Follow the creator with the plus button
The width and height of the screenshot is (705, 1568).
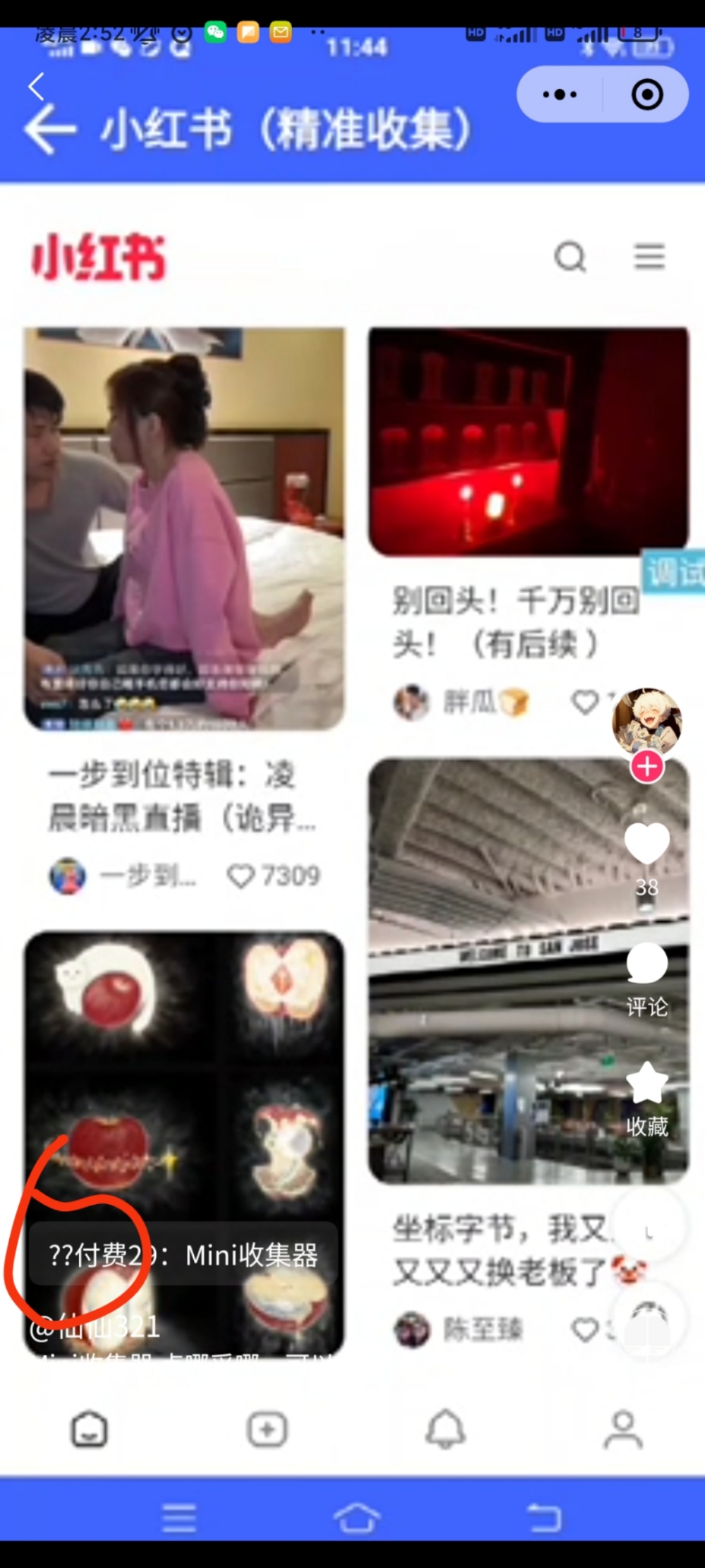click(646, 767)
